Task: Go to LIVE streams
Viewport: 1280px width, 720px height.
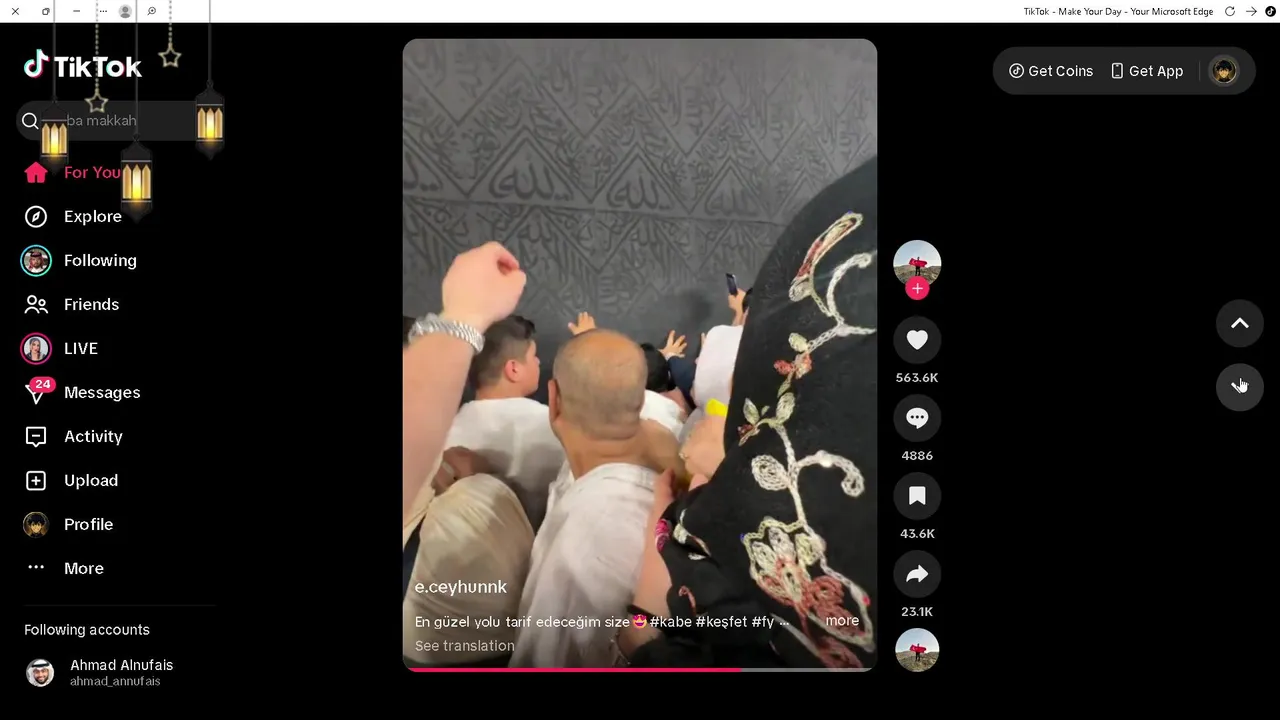Action: 80,348
